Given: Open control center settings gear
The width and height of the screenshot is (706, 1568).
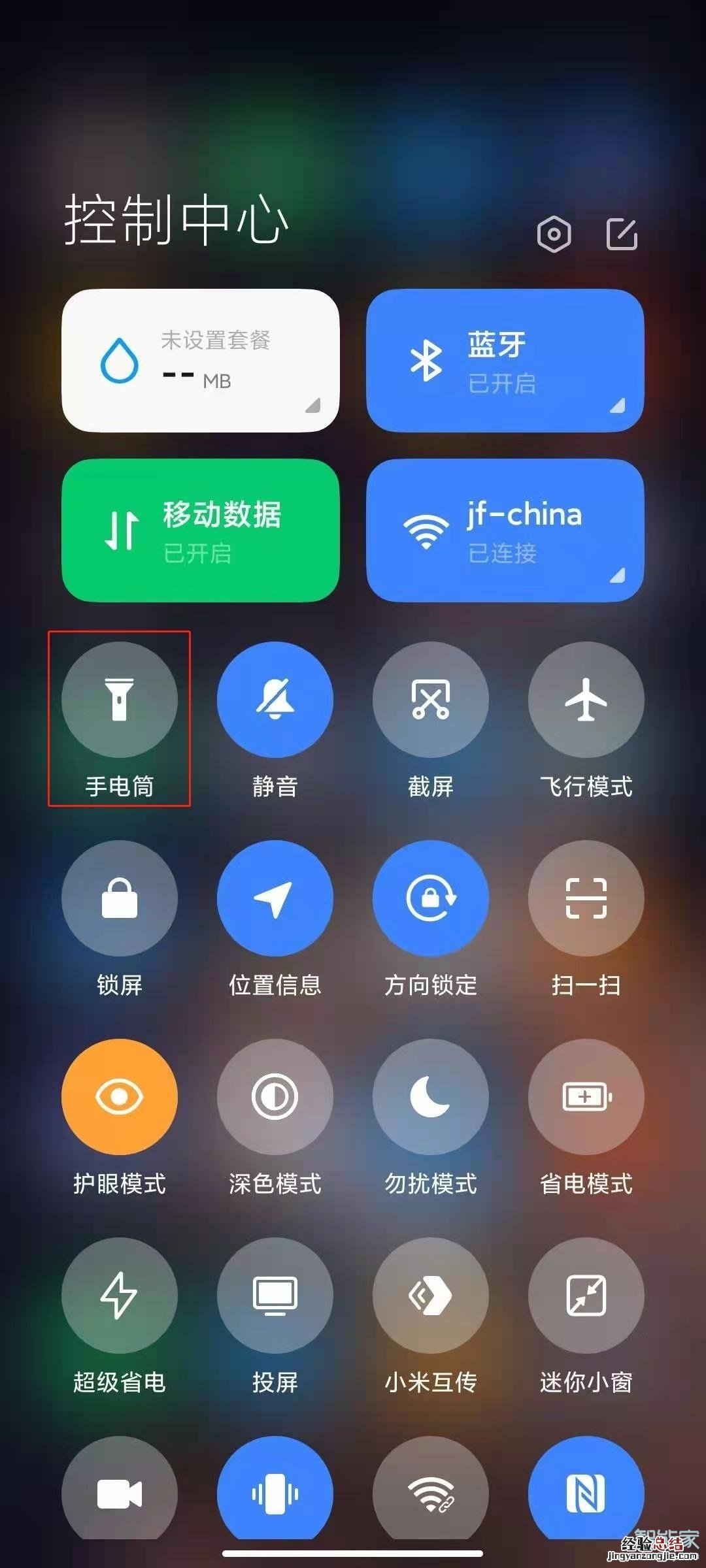Looking at the screenshot, I should pyautogui.click(x=554, y=234).
